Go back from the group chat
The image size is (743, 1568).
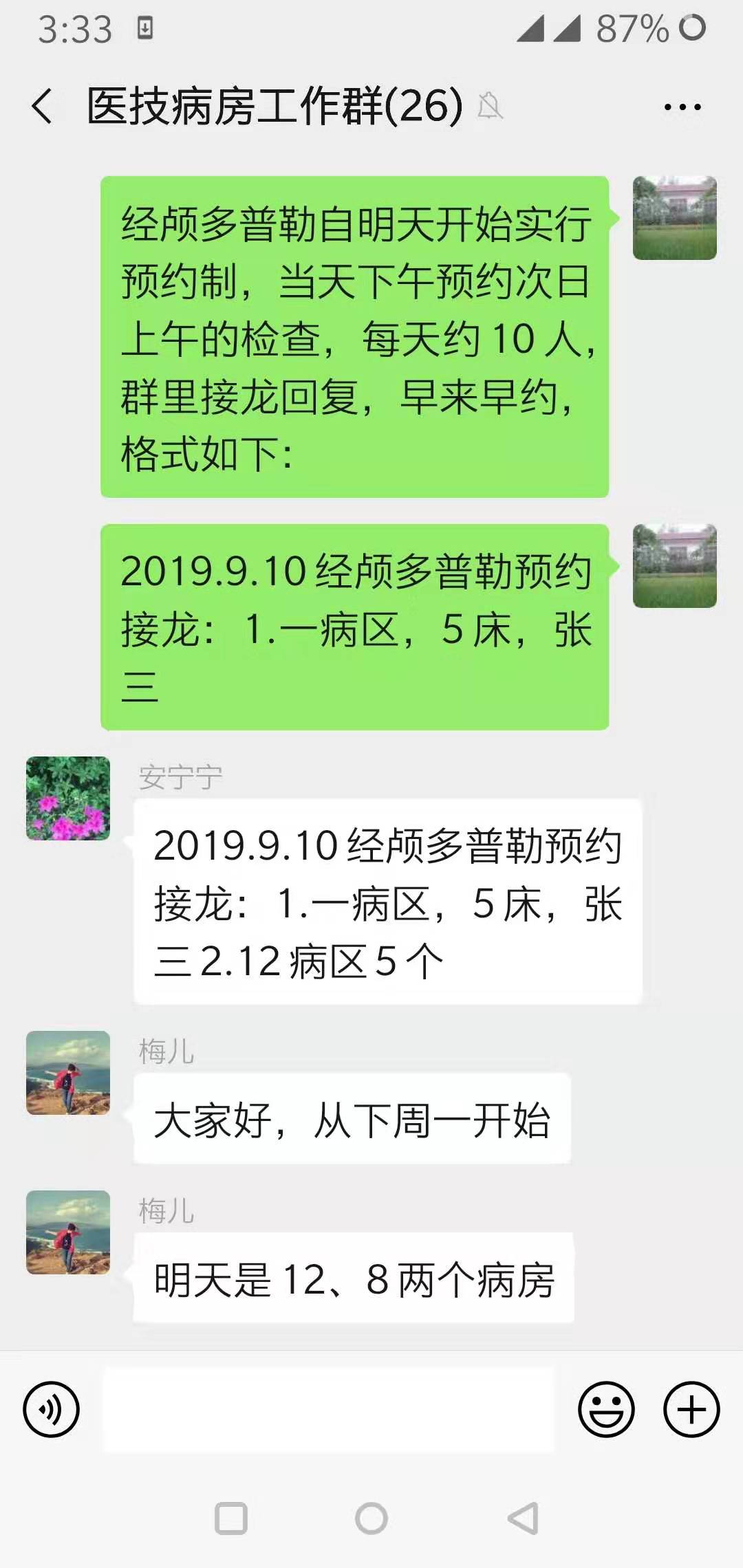point(42,107)
